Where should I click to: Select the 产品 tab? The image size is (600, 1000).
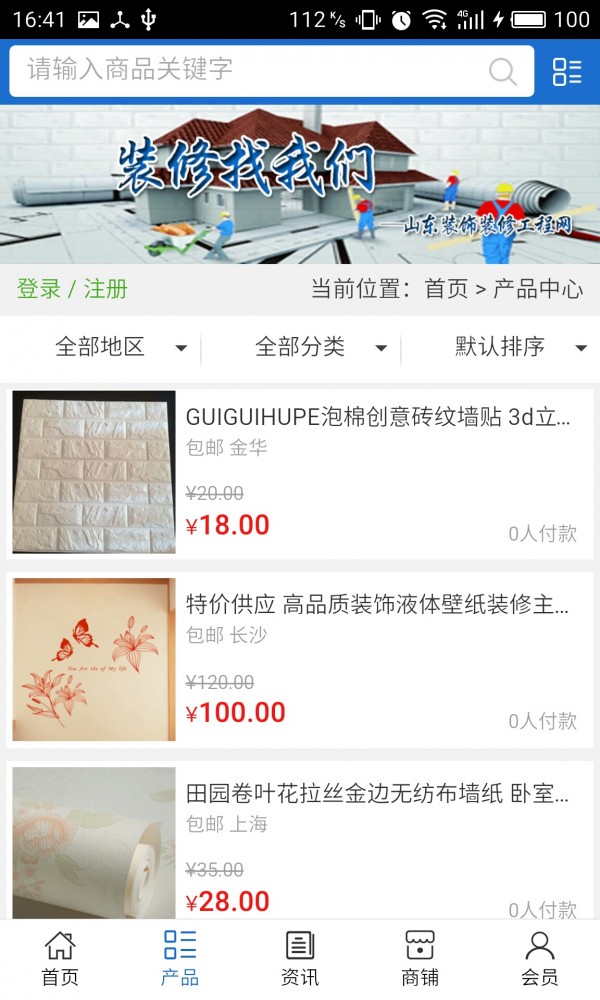coord(180,959)
